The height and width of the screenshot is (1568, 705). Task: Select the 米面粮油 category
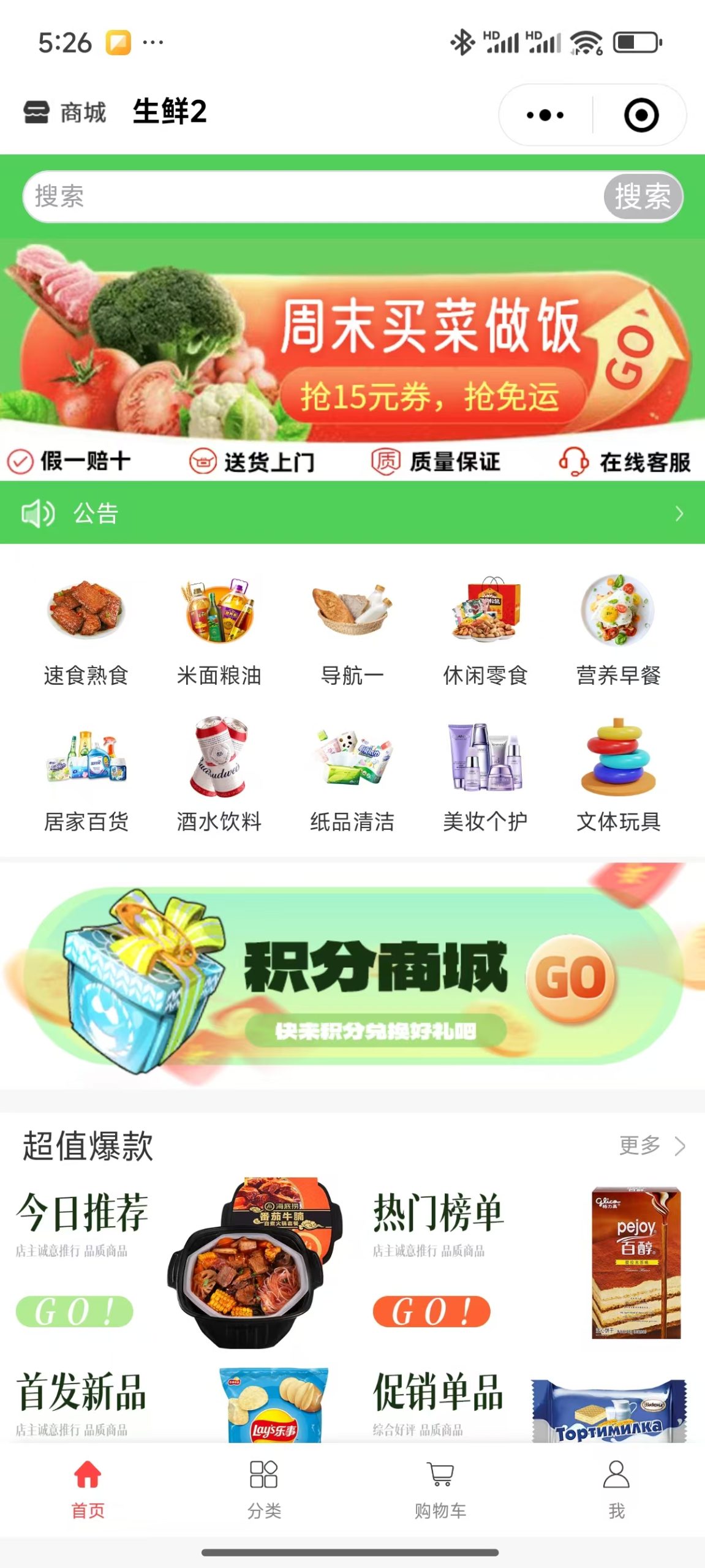point(219,631)
